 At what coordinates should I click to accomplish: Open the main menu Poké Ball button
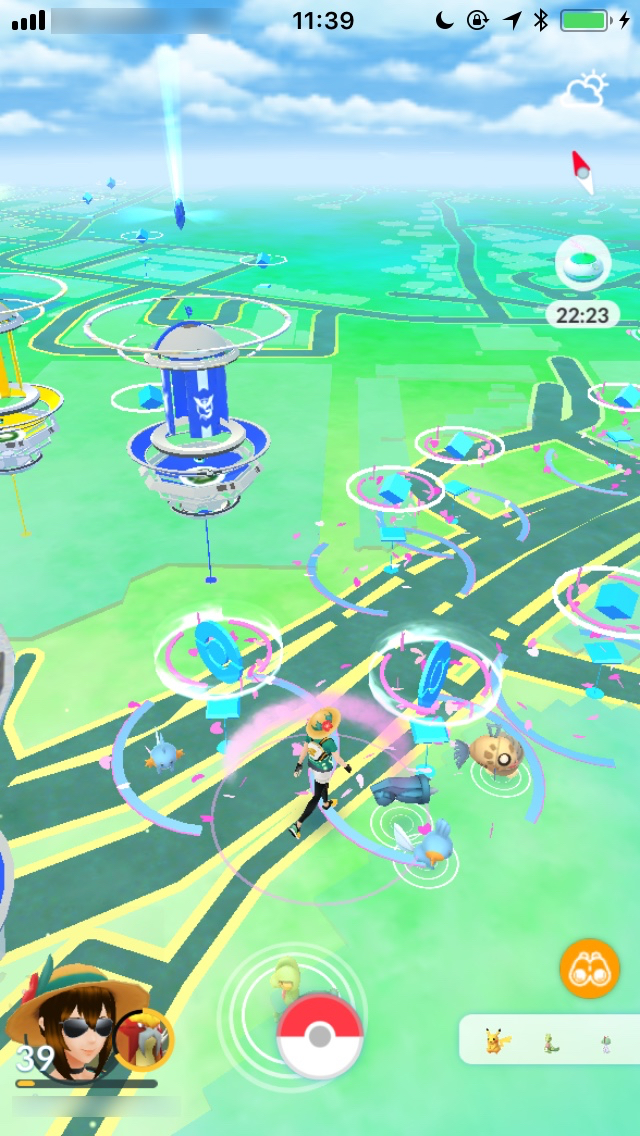click(319, 1035)
